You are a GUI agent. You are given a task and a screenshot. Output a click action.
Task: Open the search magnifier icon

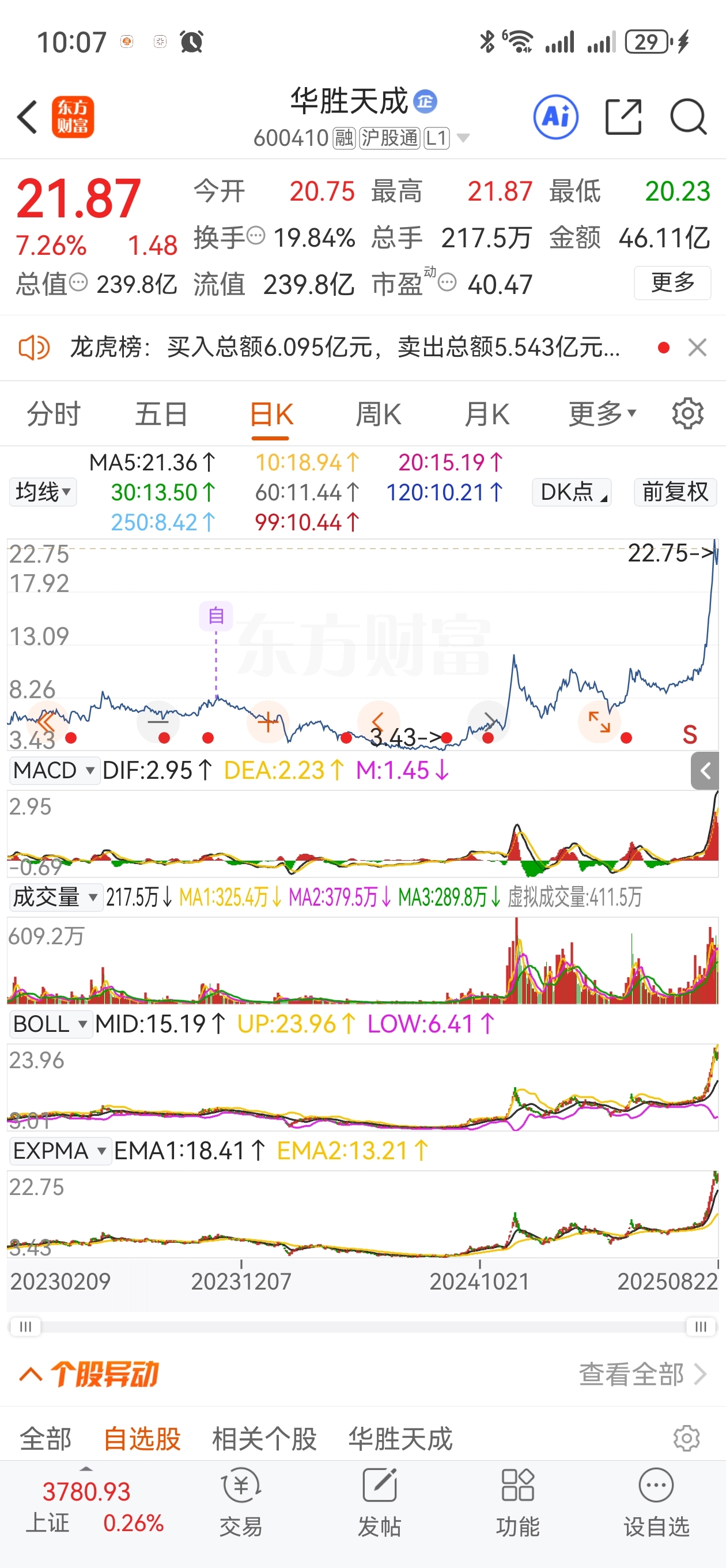[689, 117]
